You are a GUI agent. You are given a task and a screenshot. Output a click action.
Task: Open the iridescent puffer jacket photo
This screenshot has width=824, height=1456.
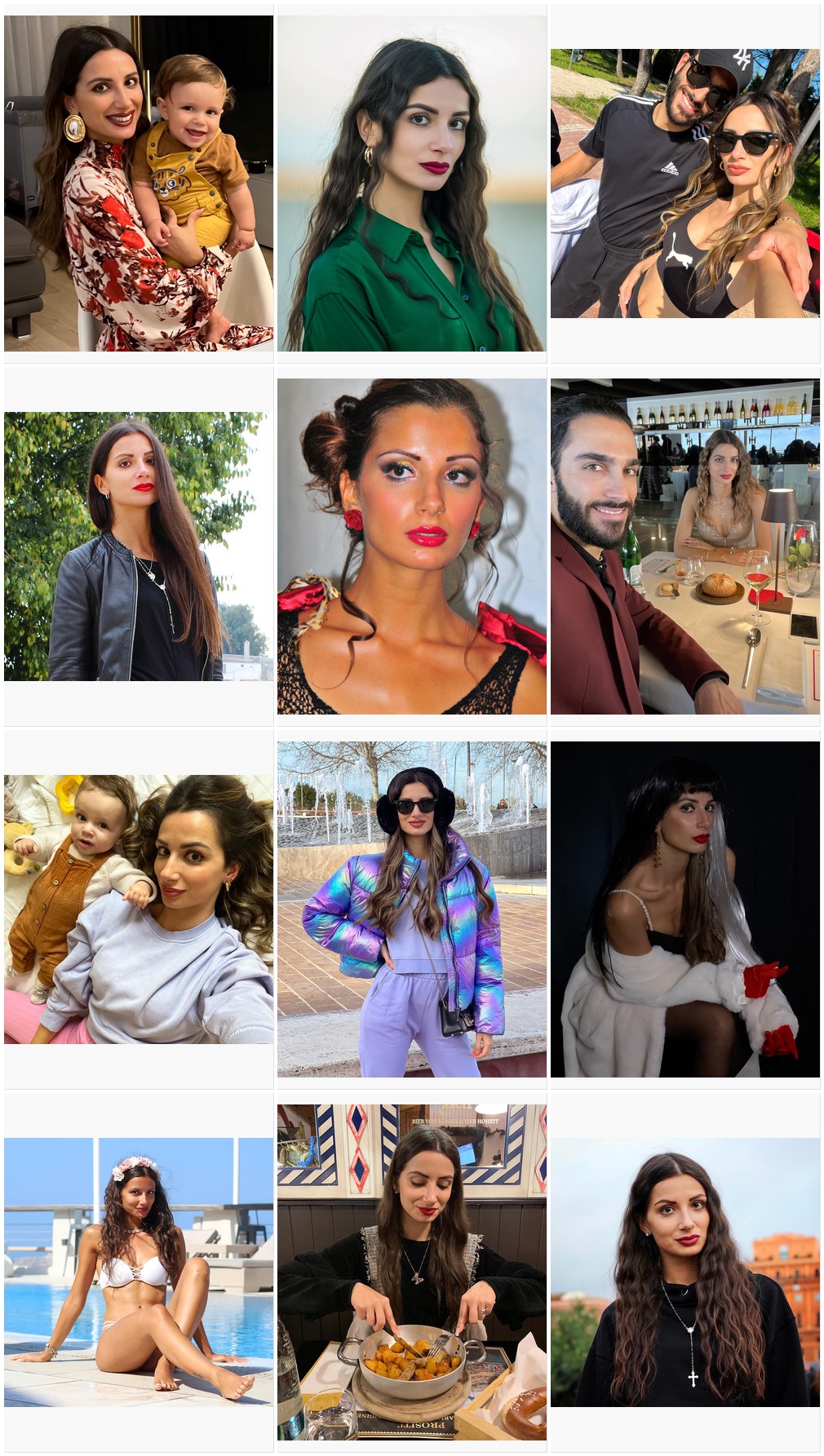[x=412, y=909]
